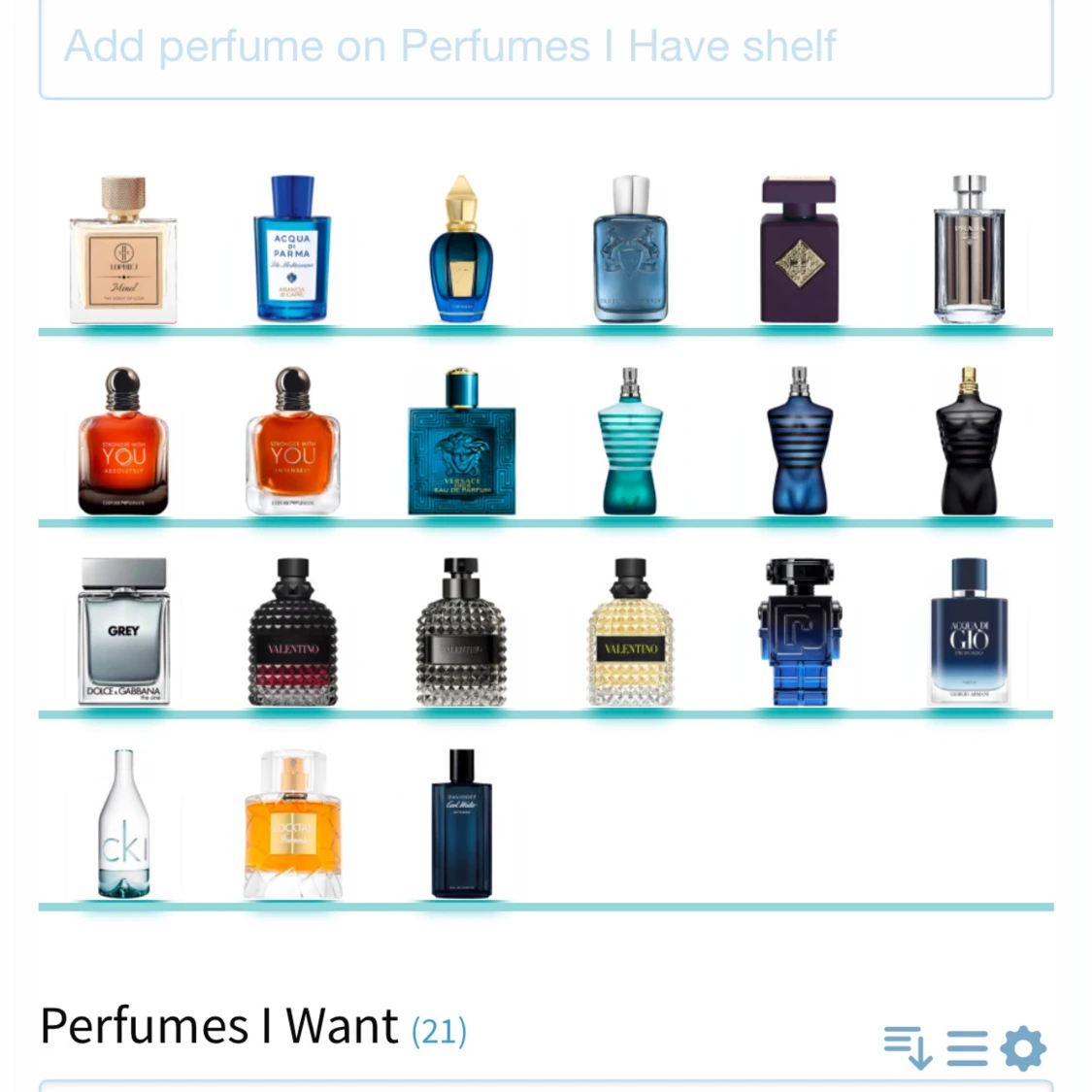View the blue robot-shaped bottle
The image size is (1092, 1092).
[799, 631]
